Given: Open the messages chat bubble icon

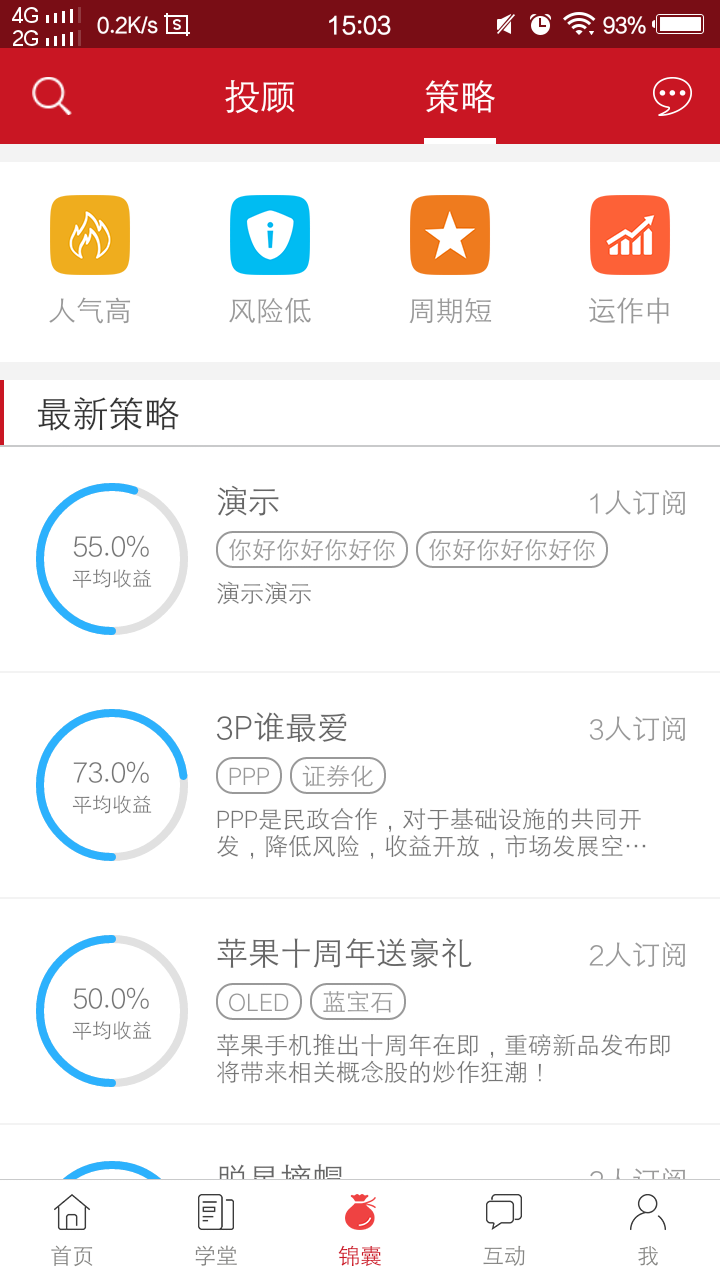Looking at the screenshot, I should point(672,96).
